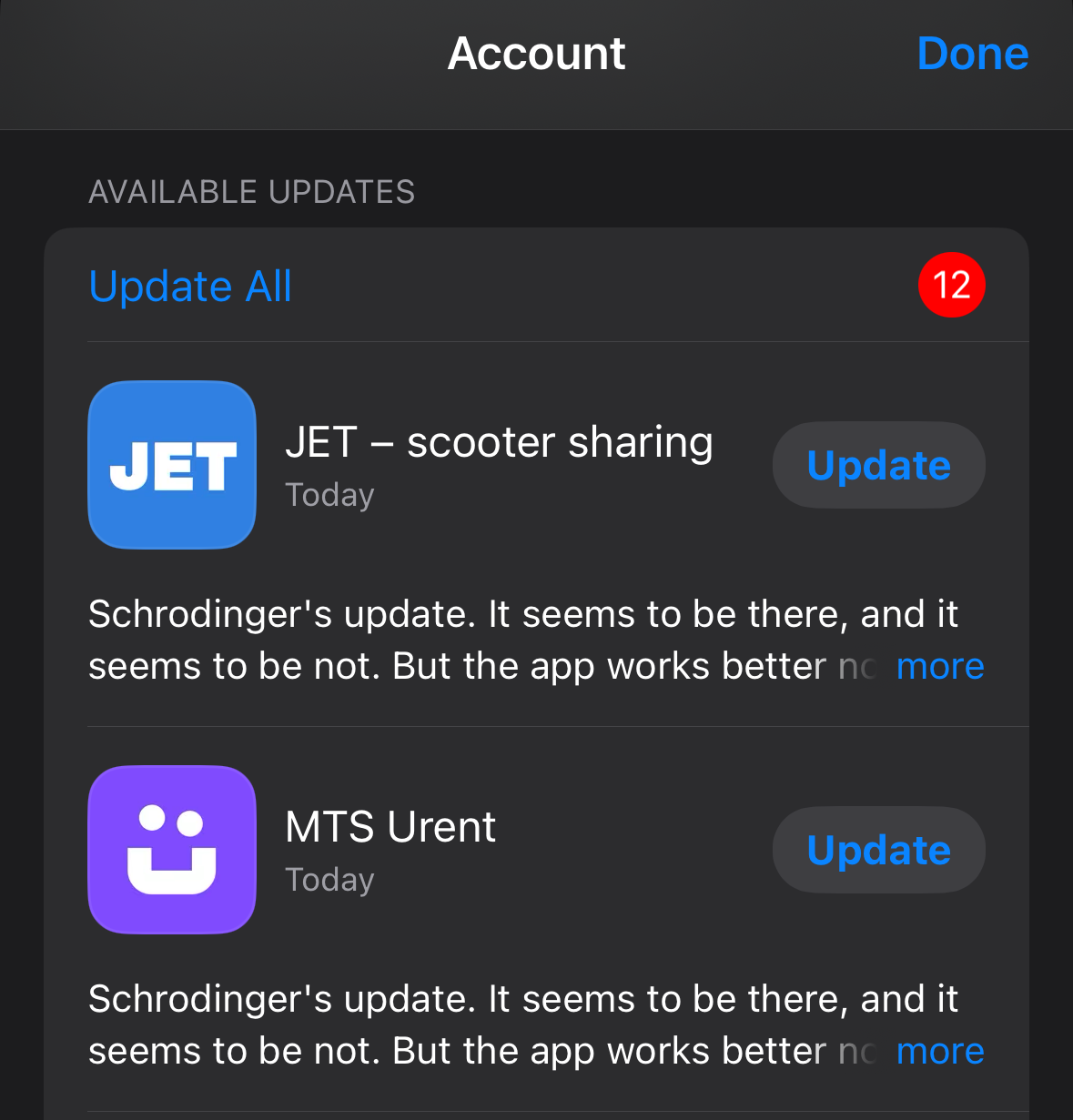Open the JET scooter sharing app page

(x=172, y=465)
